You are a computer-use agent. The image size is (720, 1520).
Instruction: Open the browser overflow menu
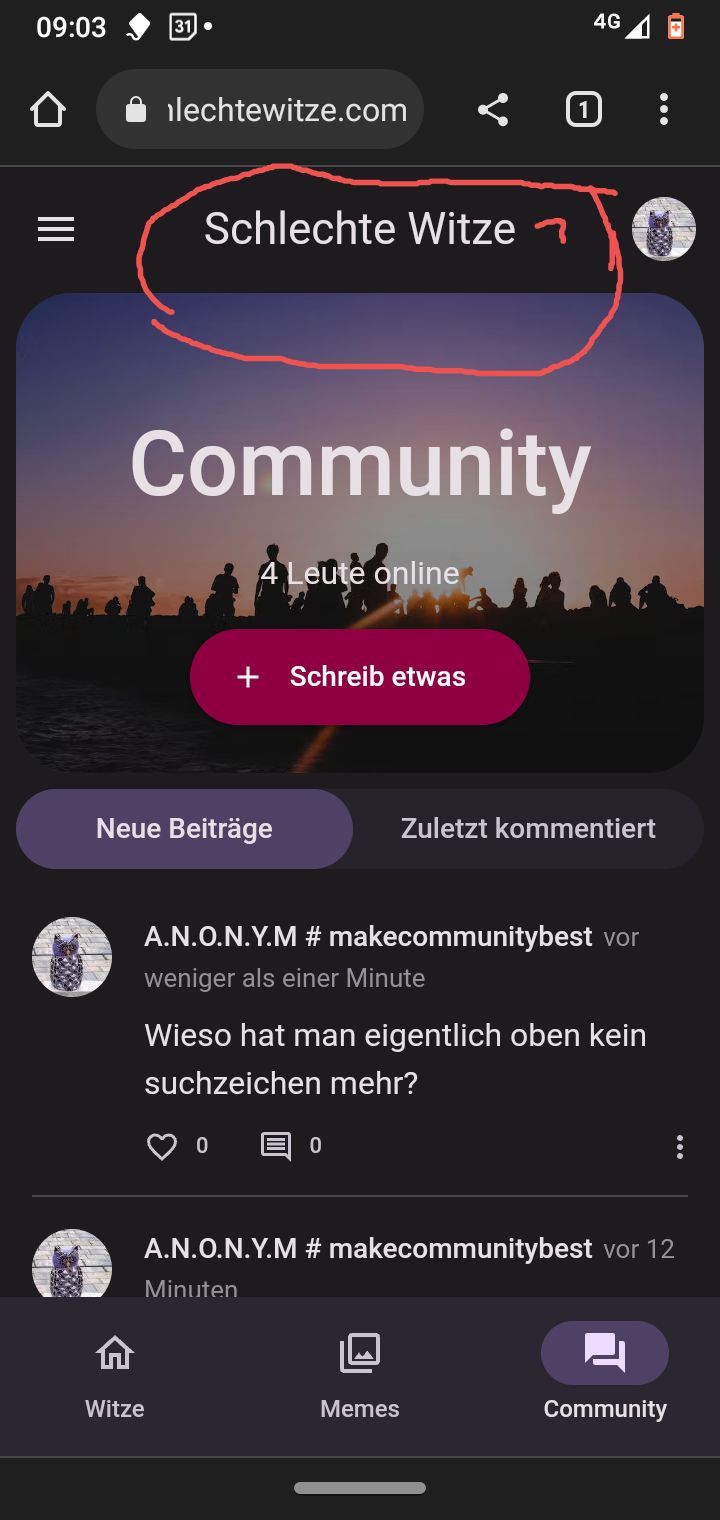pyautogui.click(x=664, y=109)
